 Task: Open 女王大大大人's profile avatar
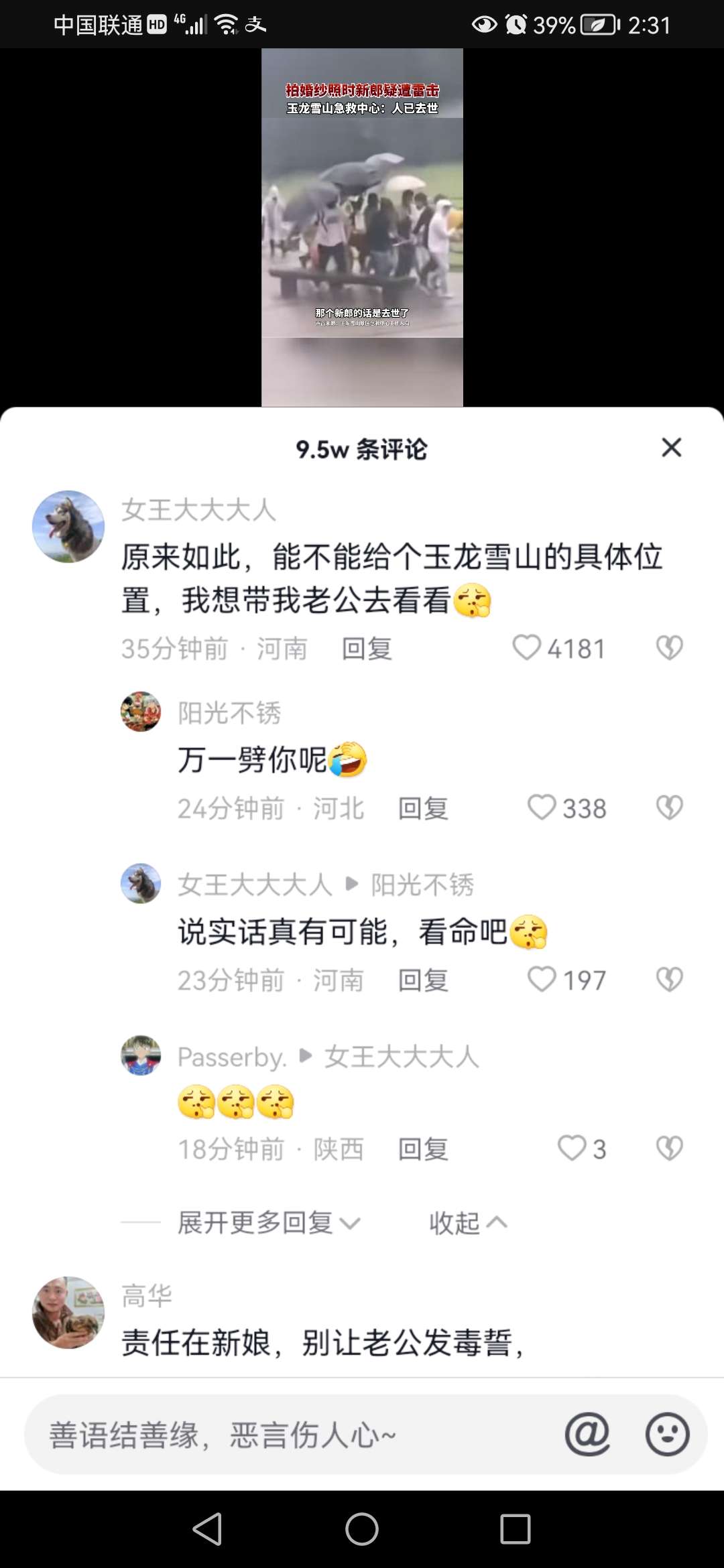click(68, 527)
